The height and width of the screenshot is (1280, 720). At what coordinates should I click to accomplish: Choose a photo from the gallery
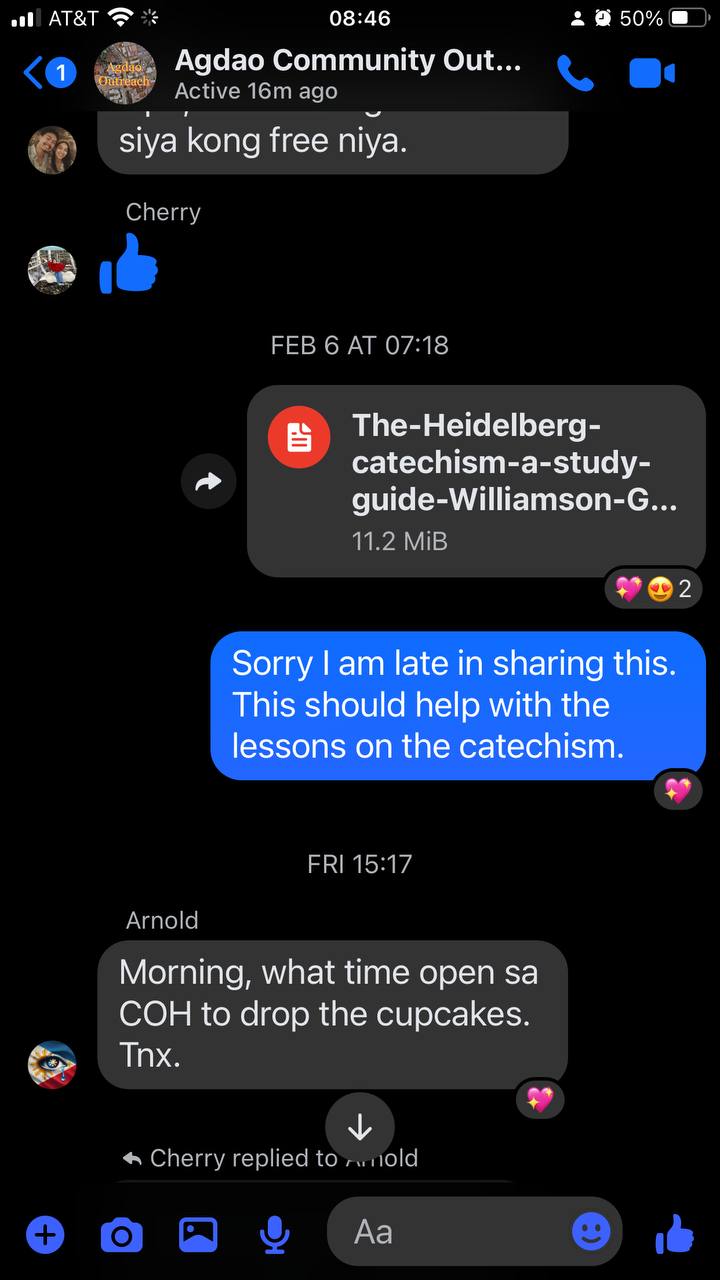click(x=198, y=1235)
